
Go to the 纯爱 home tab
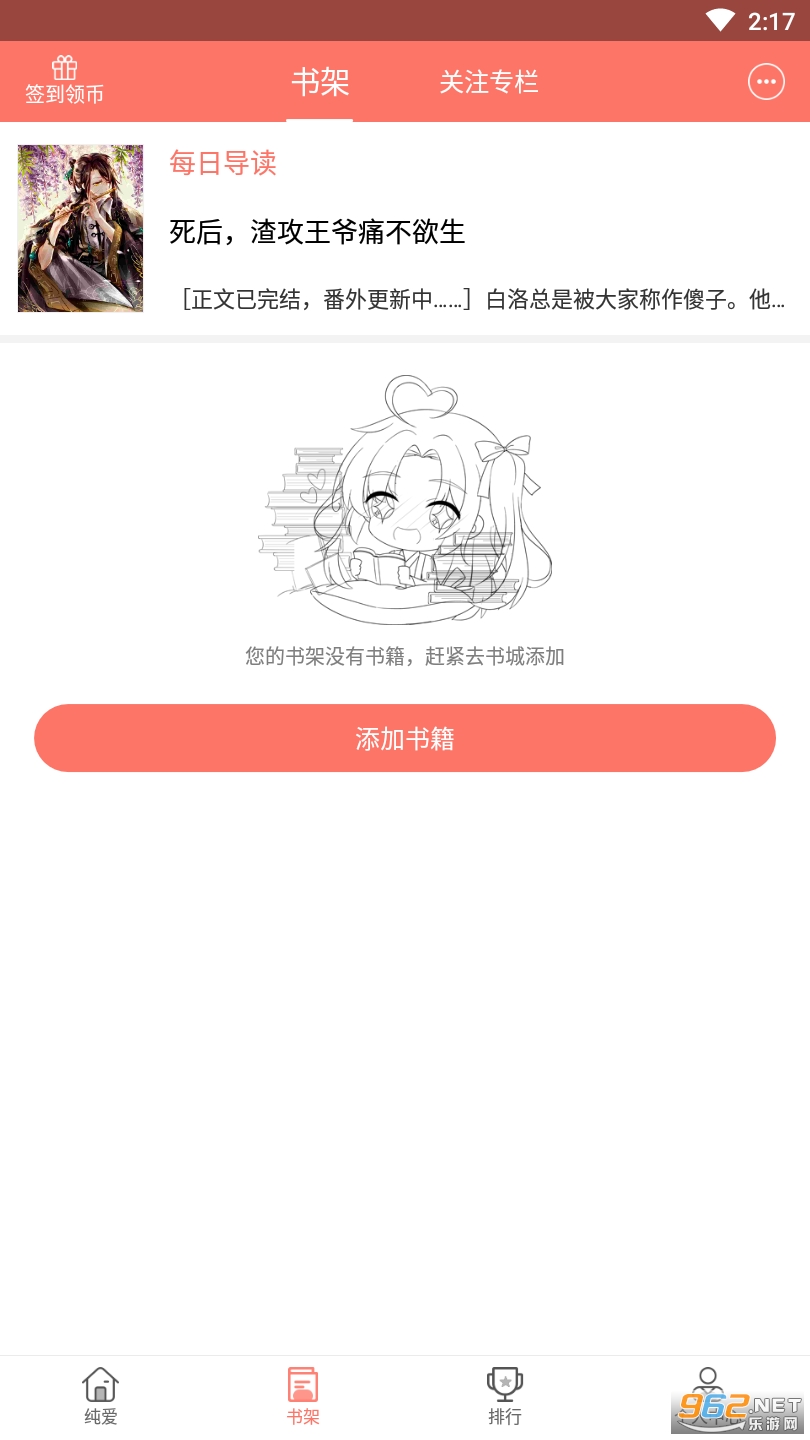100,1396
